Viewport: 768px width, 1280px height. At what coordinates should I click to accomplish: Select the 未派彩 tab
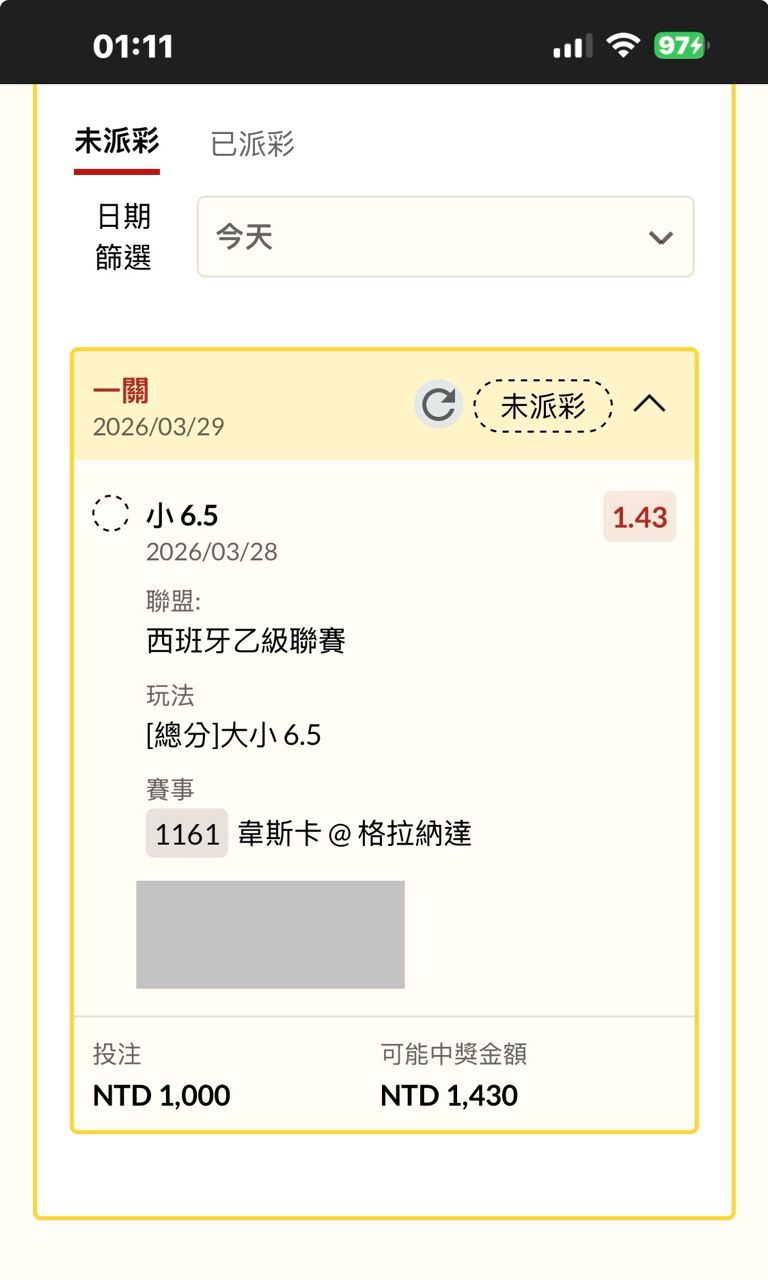(x=117, y=142)
